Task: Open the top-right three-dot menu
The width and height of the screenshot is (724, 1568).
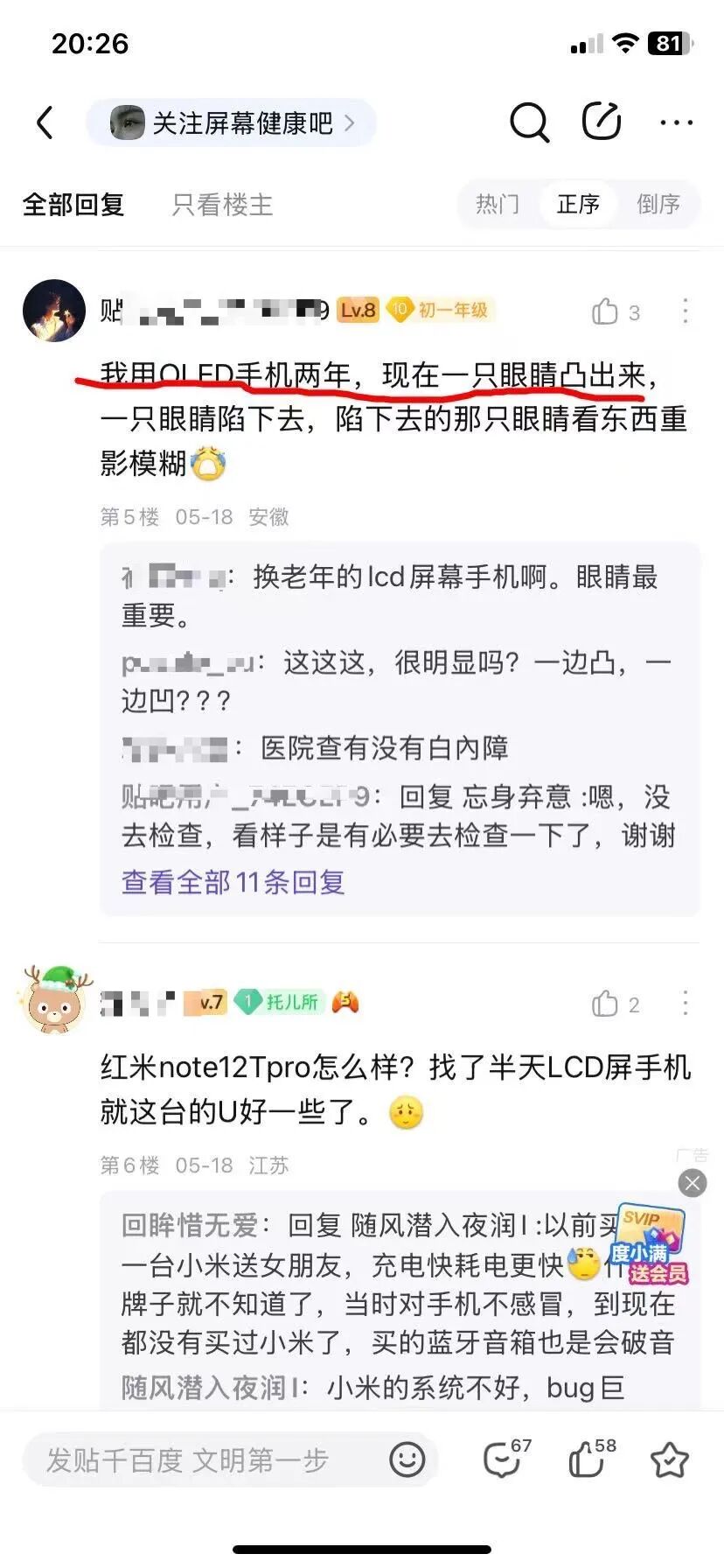Action: click(x=676, y=123)
